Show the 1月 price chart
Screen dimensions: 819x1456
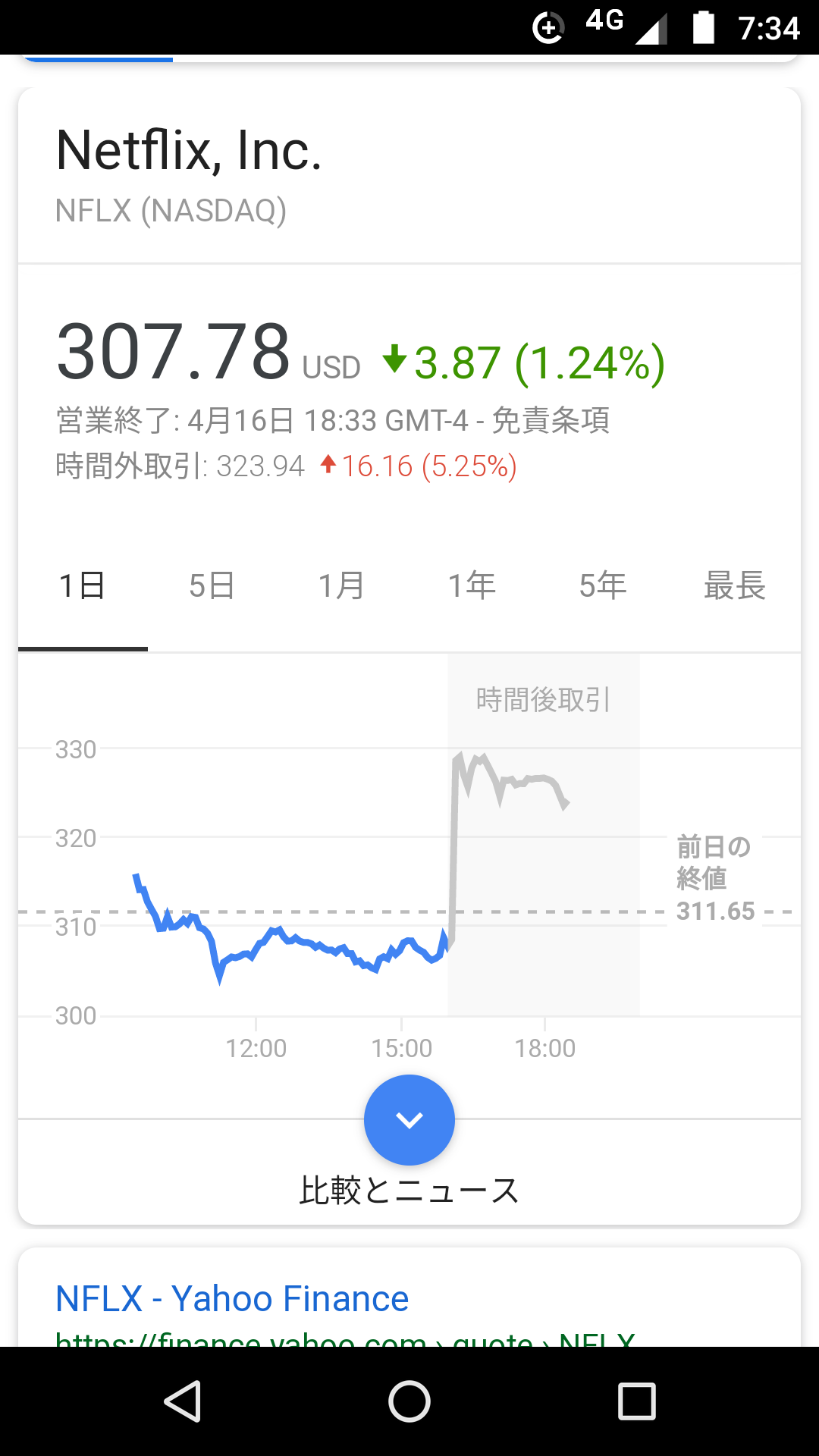click(342, 586)
